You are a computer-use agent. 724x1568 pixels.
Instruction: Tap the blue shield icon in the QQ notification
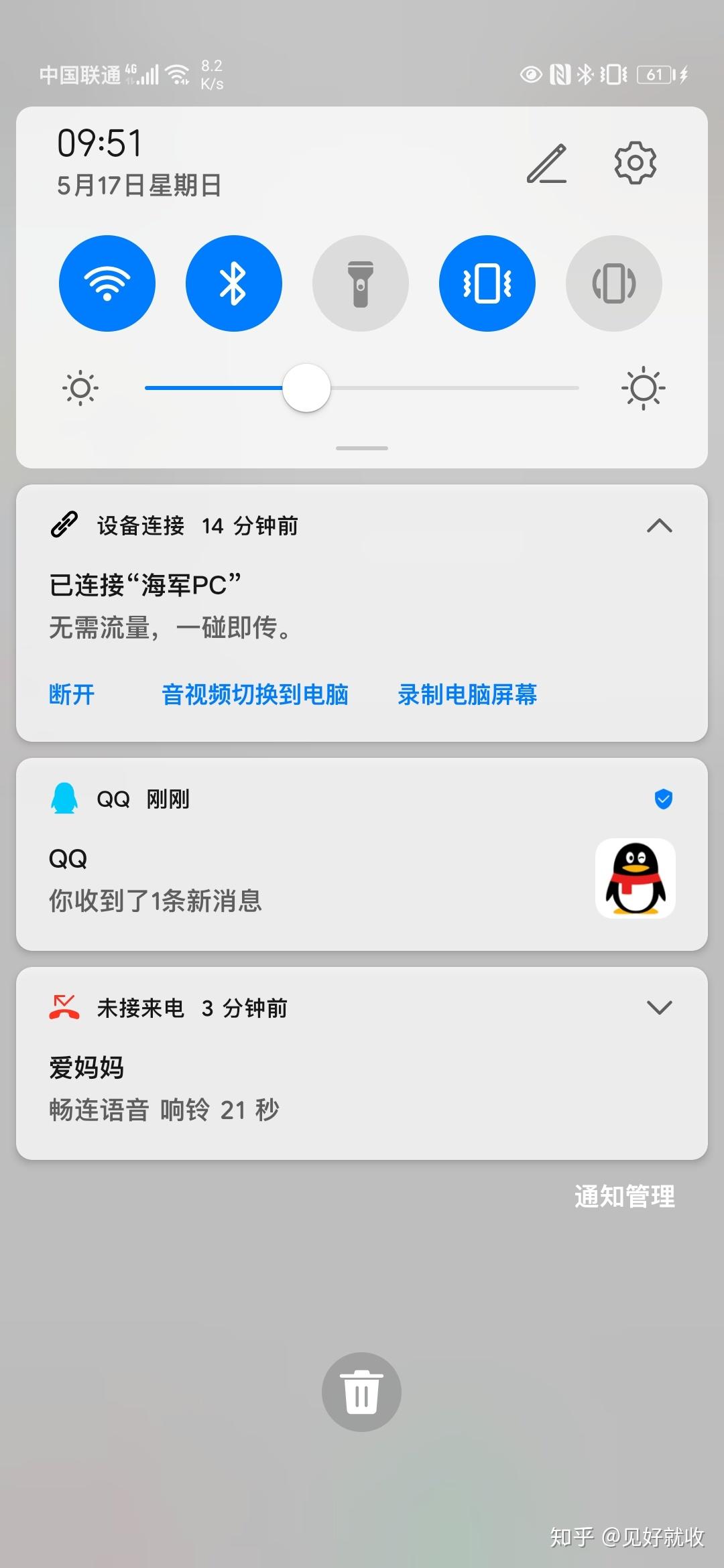[x=664, y=799]
